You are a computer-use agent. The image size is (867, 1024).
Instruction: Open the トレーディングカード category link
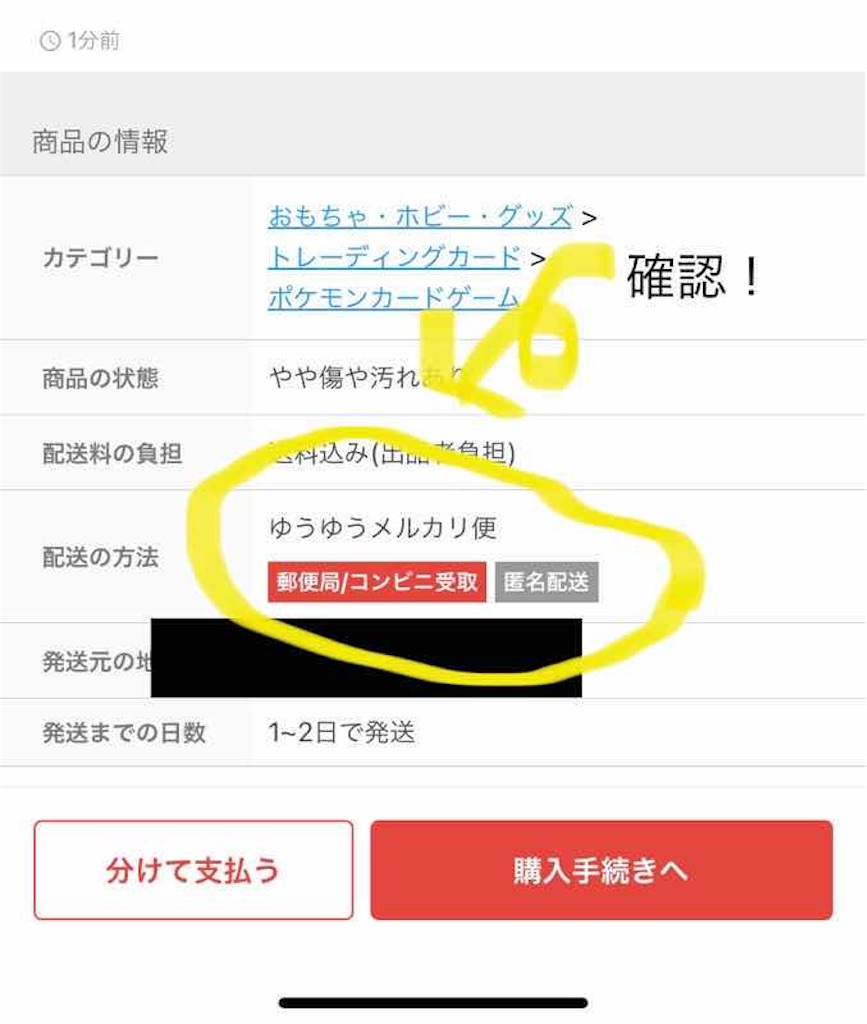tap(394, 257)
